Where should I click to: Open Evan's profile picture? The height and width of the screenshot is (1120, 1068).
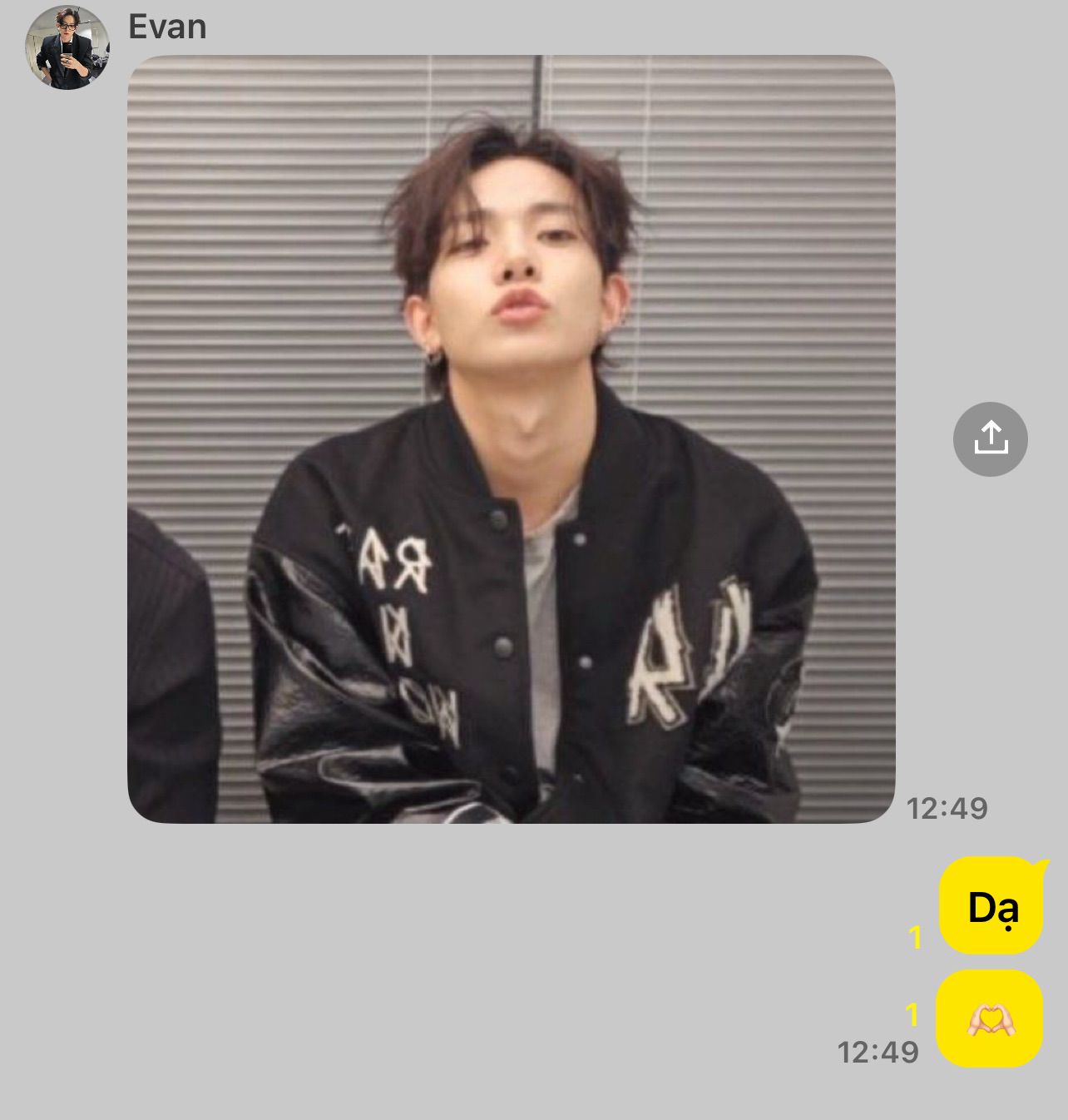click(67, 47)
